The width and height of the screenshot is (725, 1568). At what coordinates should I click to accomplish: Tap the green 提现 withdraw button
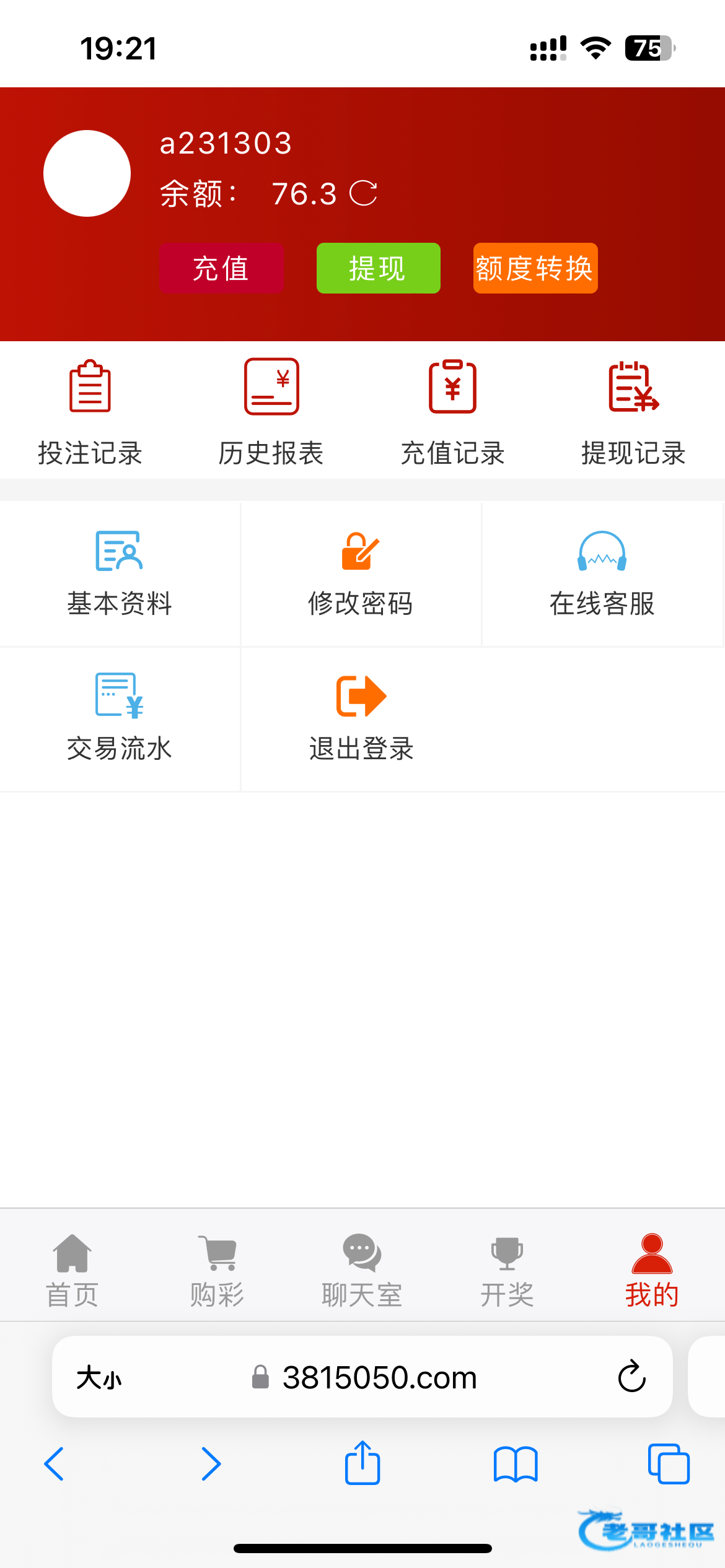[x=378, y=268]
